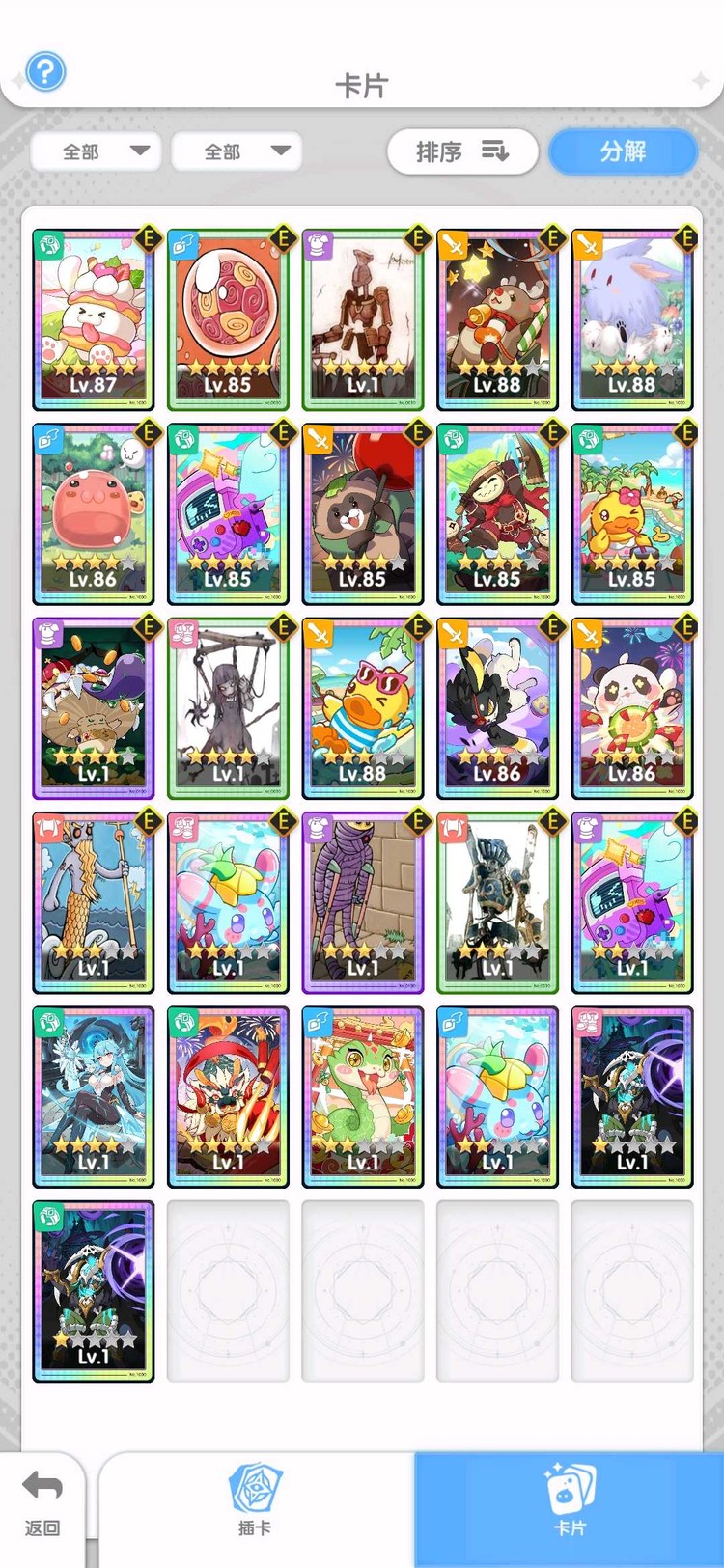724x1568 pixels.
Task: Open the Lv.85 red swirl ball card
Action: [x=229, y=320]
